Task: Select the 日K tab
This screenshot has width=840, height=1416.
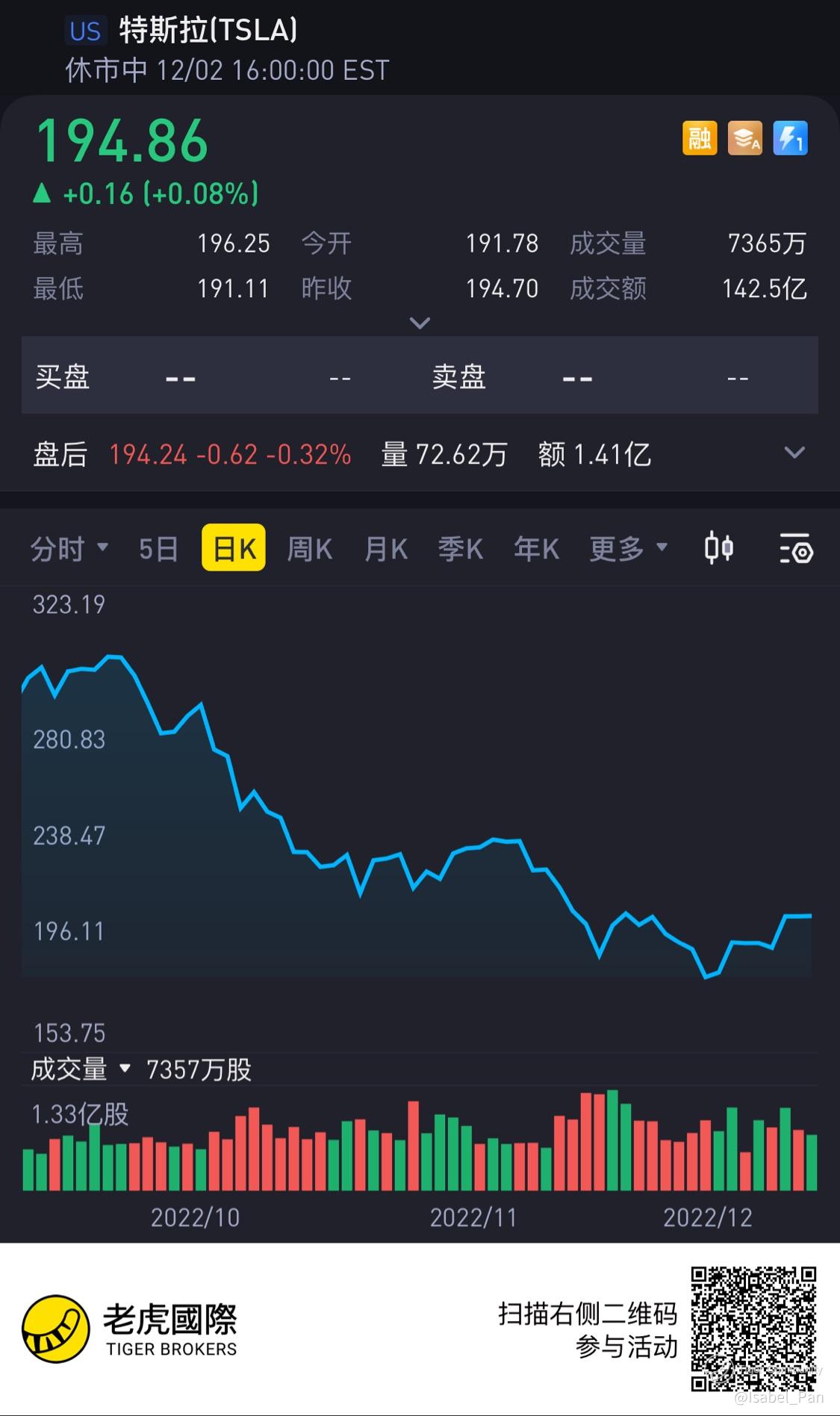Action: click(234, 549)
